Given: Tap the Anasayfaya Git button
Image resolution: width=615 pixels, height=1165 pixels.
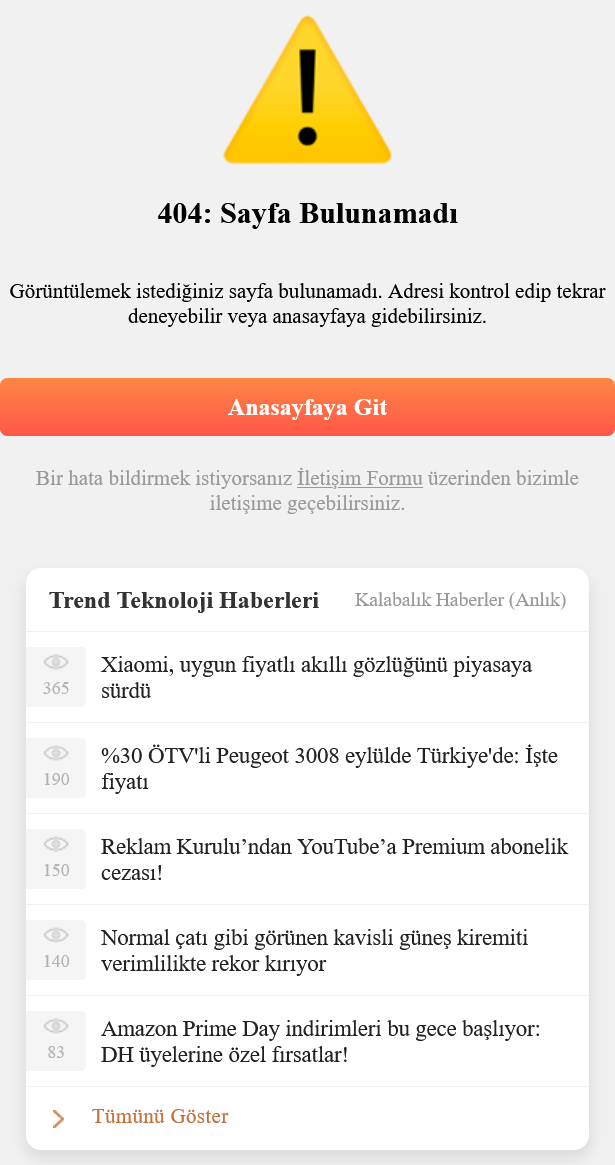Looking at the screenshot, I should pyautogui.click(x=307, y=407).
